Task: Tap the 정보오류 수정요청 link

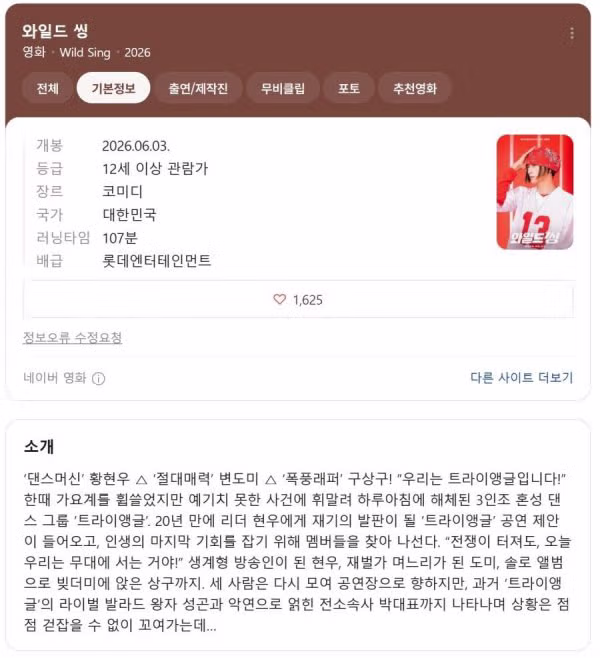Action: [x=73, y=338]
